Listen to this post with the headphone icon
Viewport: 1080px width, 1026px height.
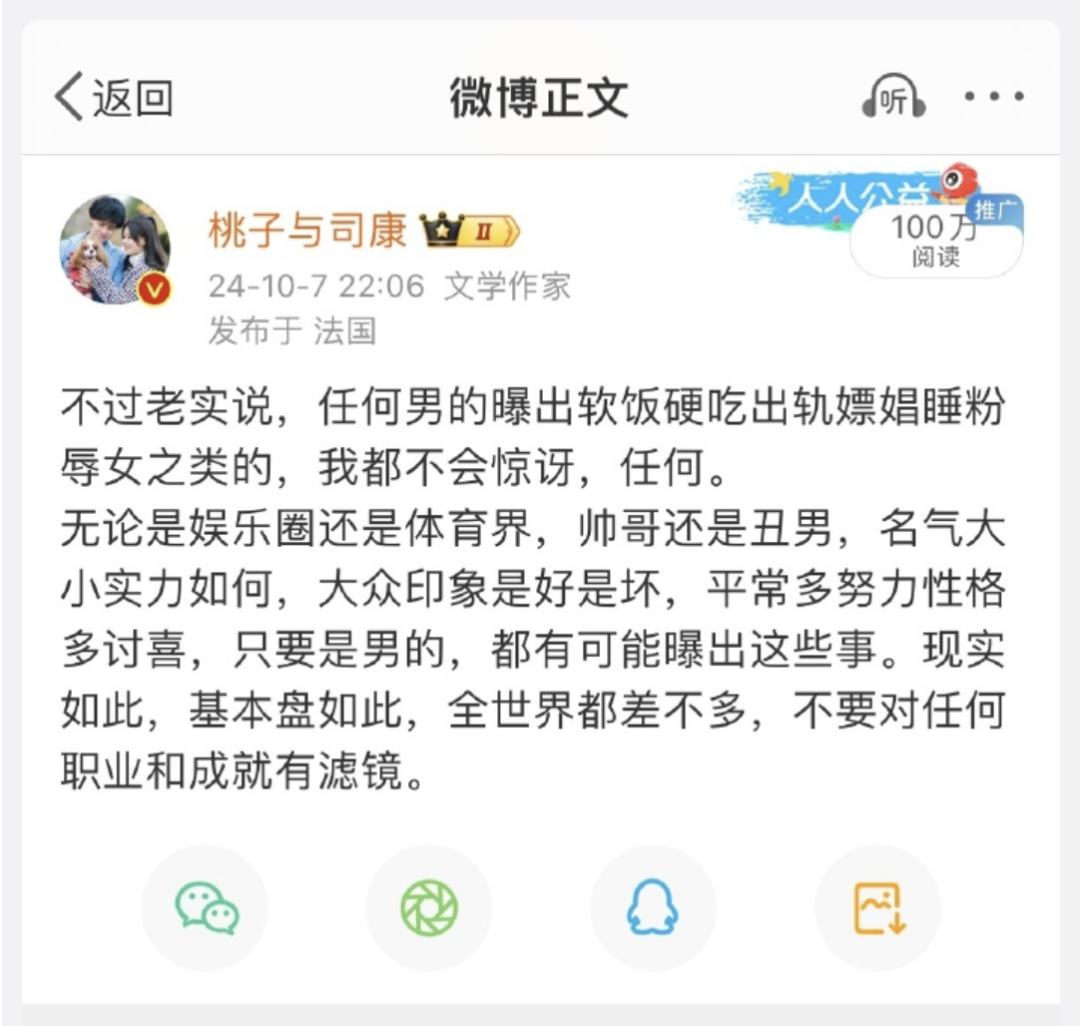(x=893, y=97)
